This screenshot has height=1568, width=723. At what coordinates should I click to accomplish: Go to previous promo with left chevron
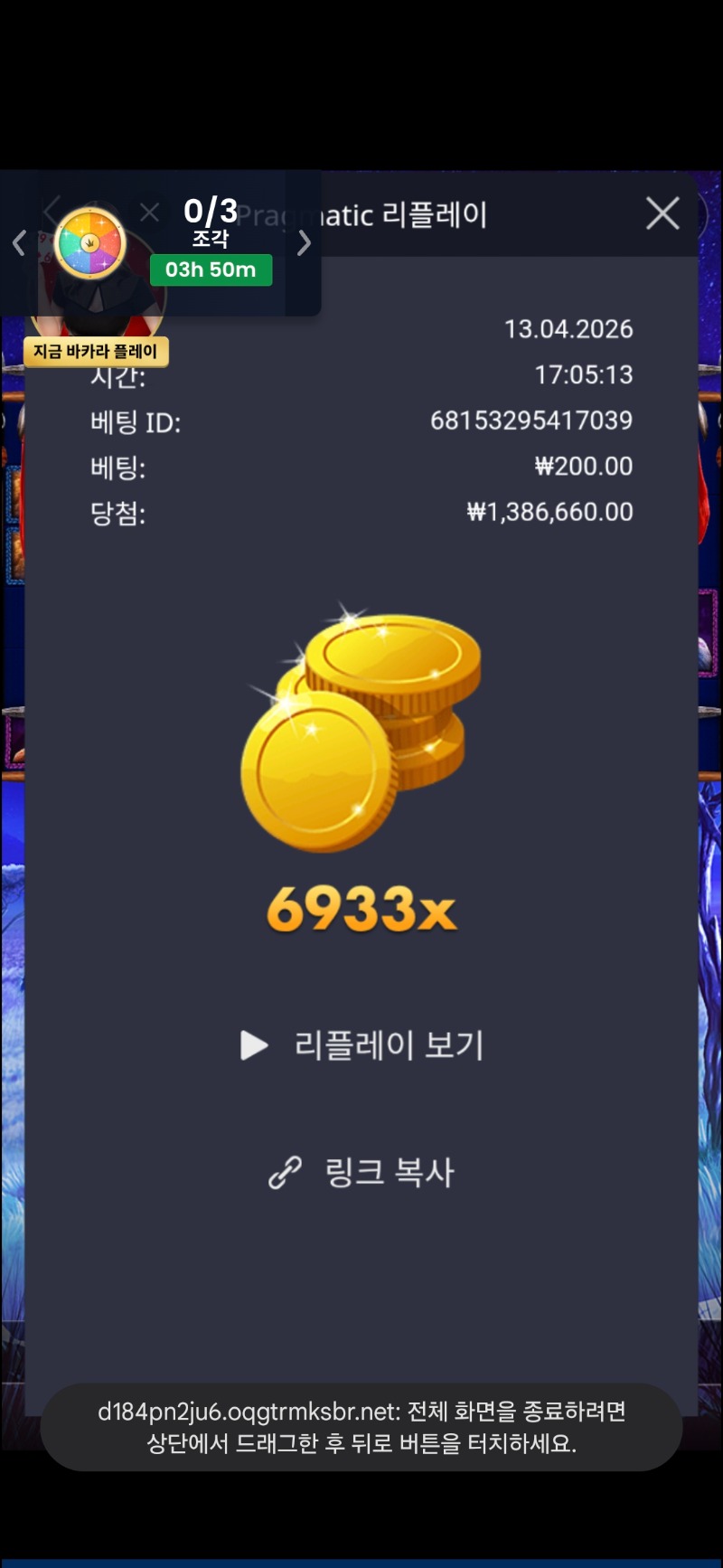(18, 243)
